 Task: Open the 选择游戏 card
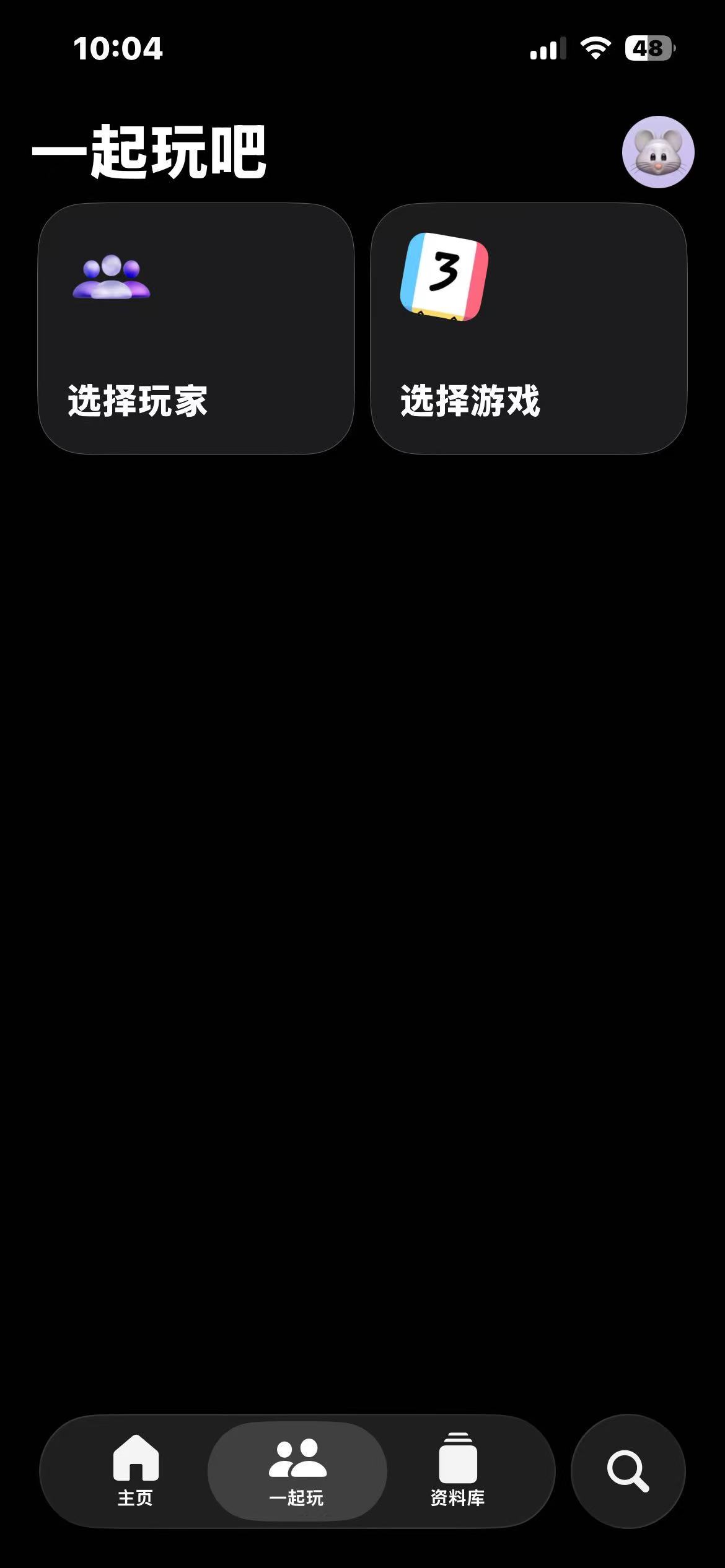pos(529,329)
